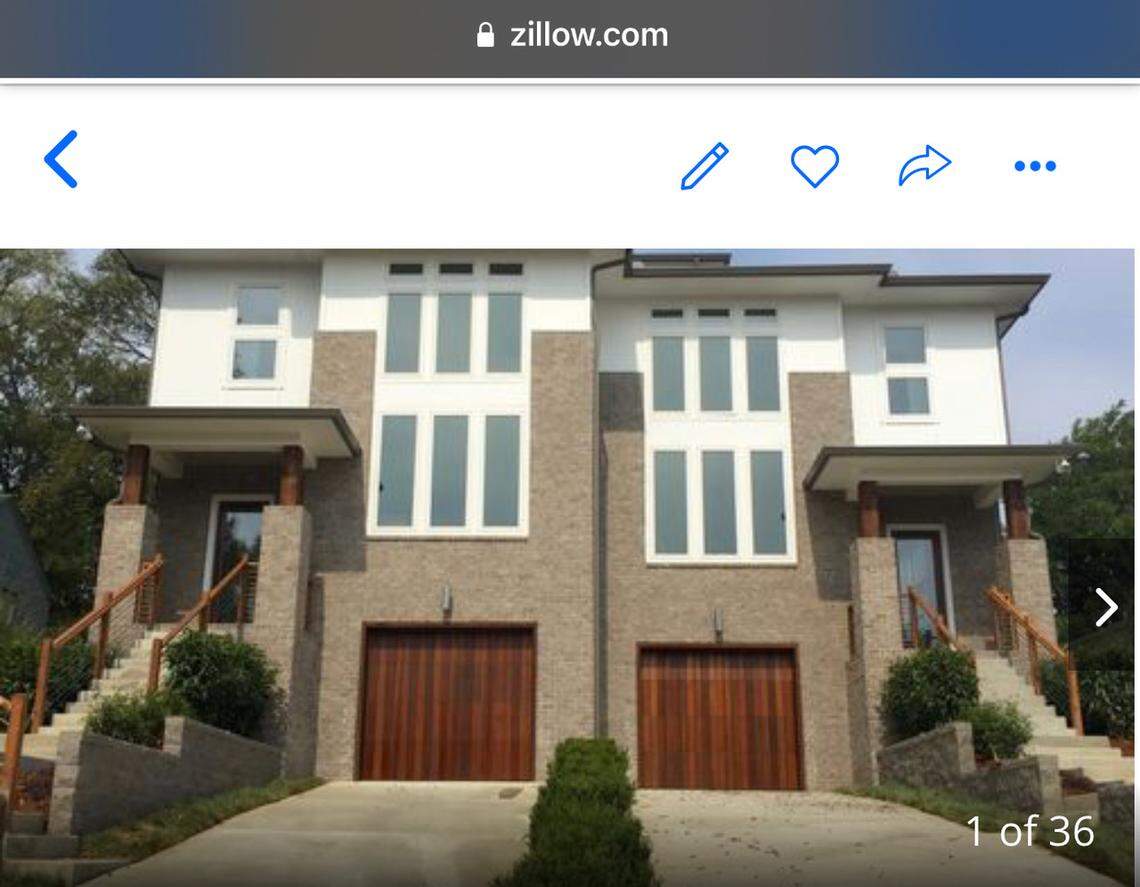The height and width of the screenshot is (887, 1140).
Task: Tap the pencil edit icon
Action: [x=705, y=166]
